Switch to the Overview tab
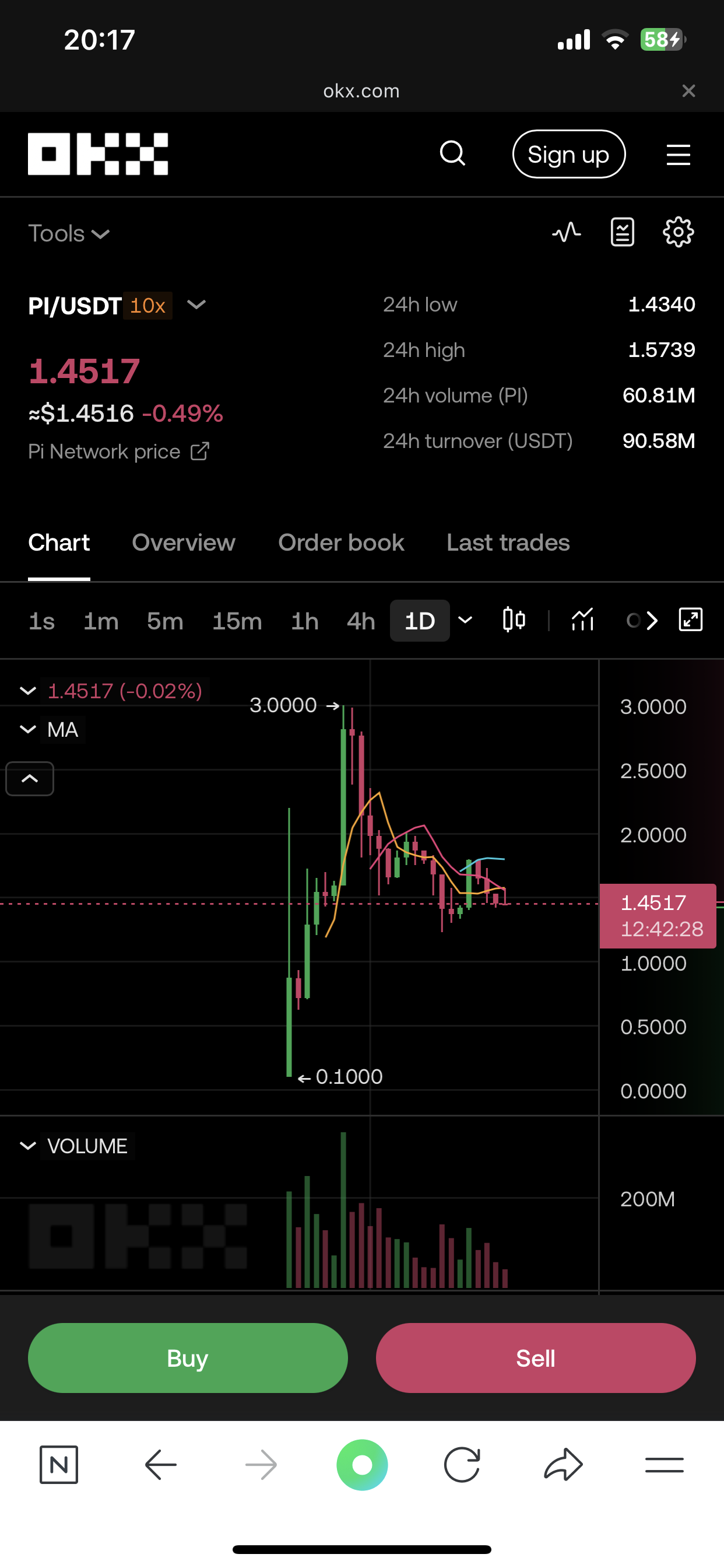 click(184, 542)
